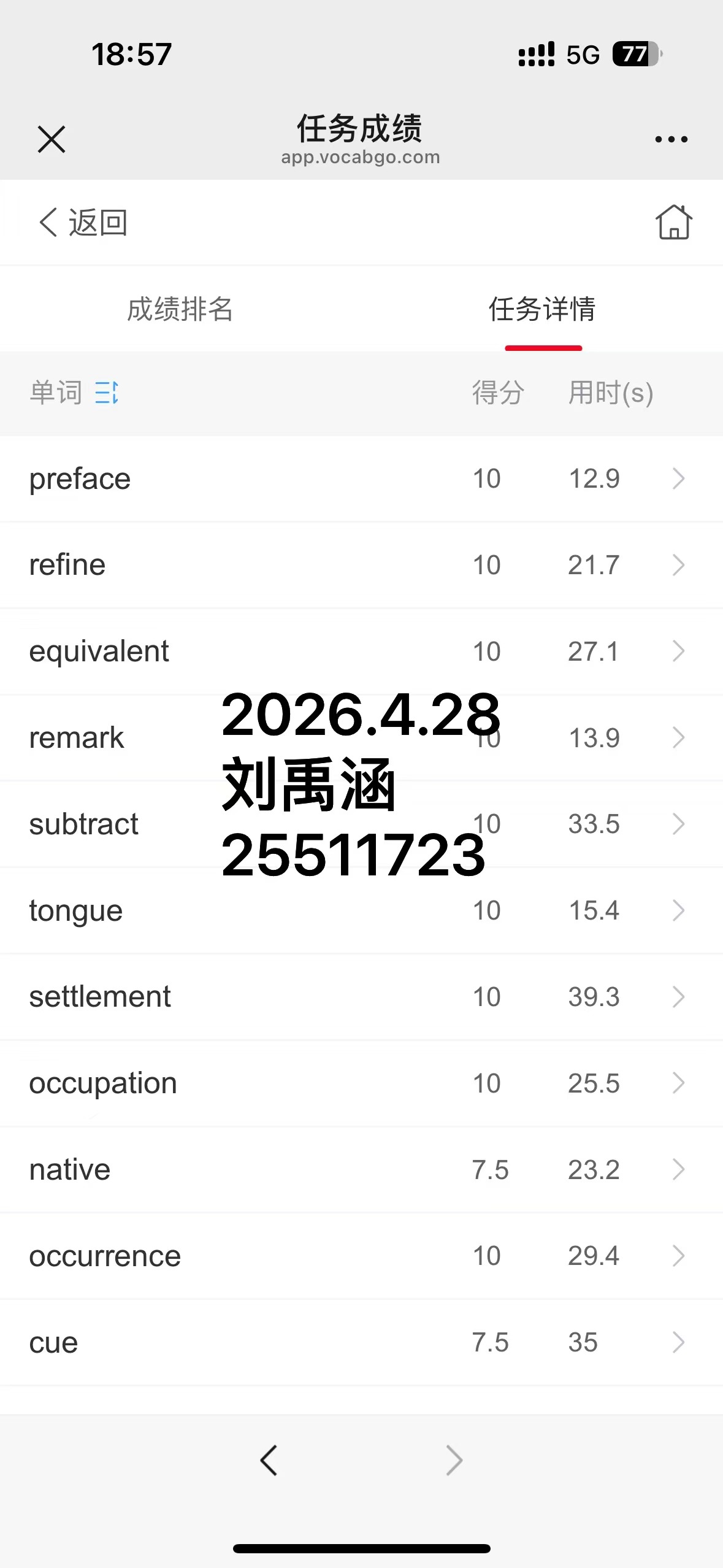Open the home page icon
The width and height of the screenshot is (723, 1568).
[x=674, y=222]
